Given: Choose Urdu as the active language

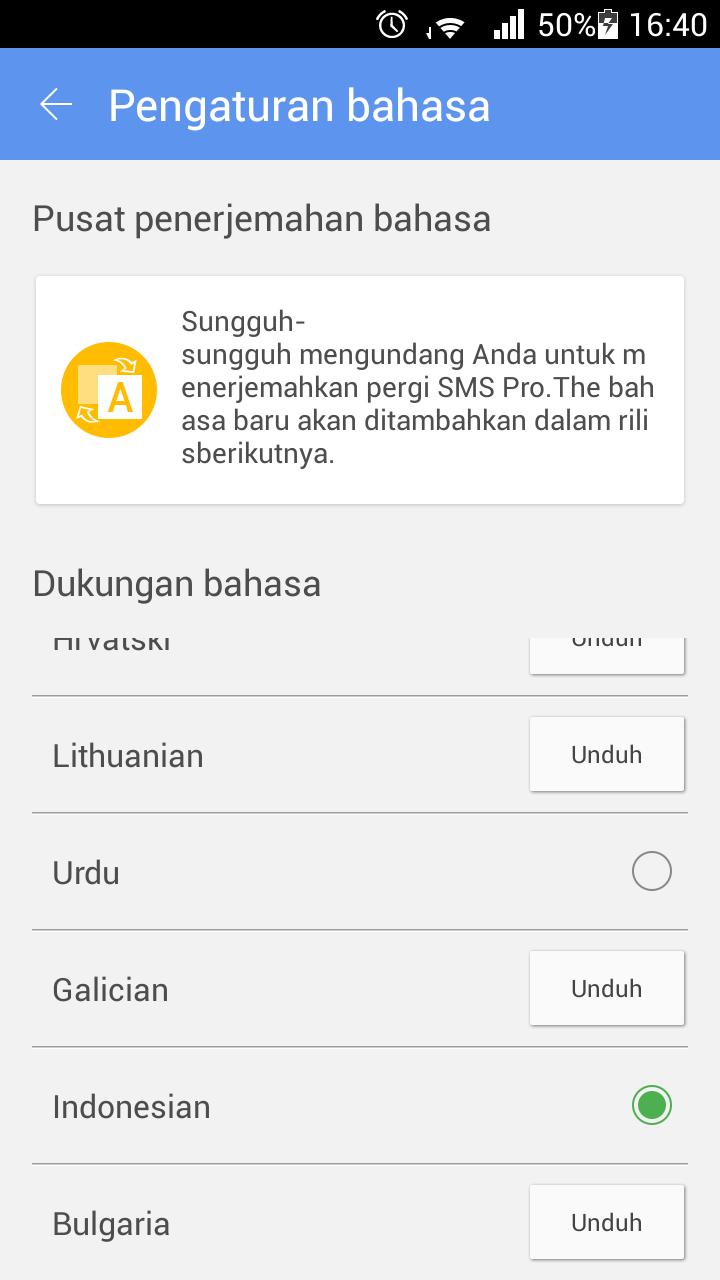Looking at the screenshot, I should click(652, 871).
